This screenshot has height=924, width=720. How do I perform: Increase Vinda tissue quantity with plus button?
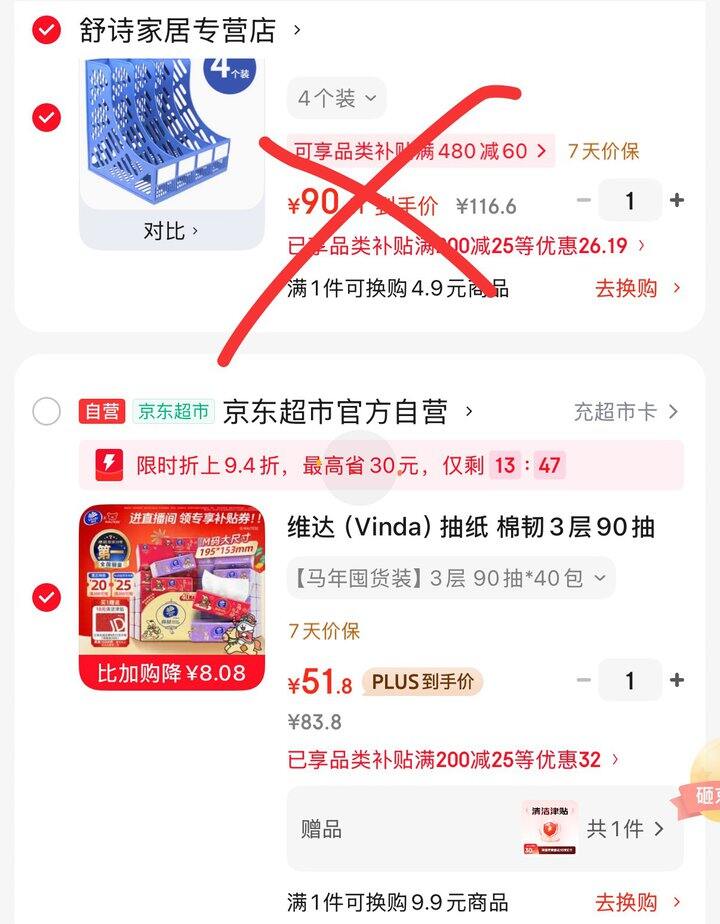pos(676,681)
